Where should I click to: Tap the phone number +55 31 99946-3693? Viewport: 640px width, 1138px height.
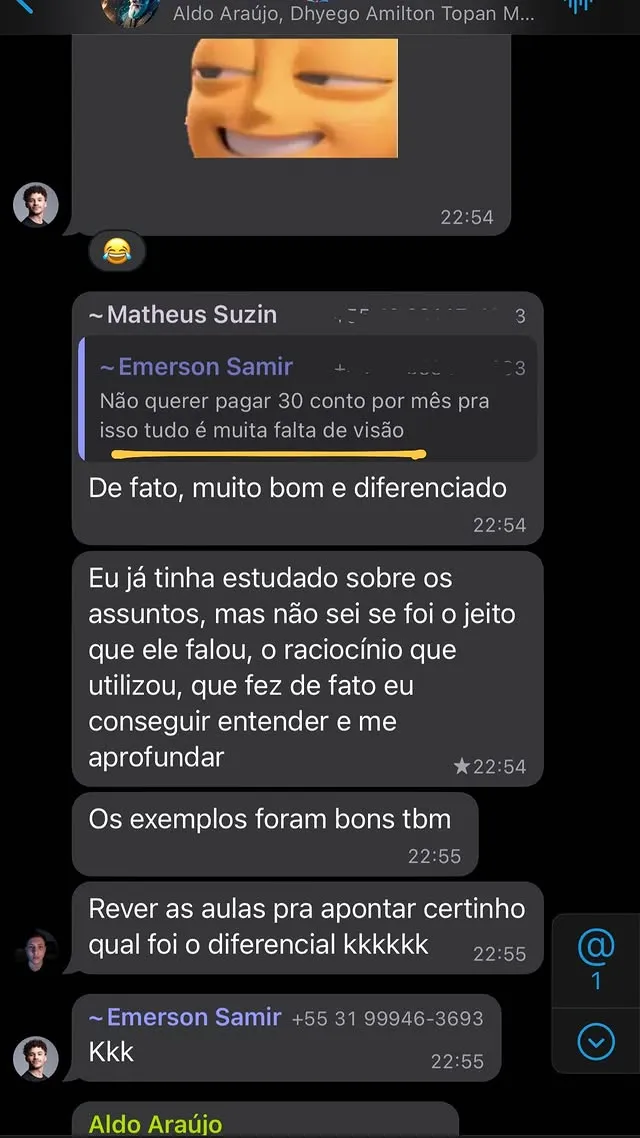point(387,1019)
